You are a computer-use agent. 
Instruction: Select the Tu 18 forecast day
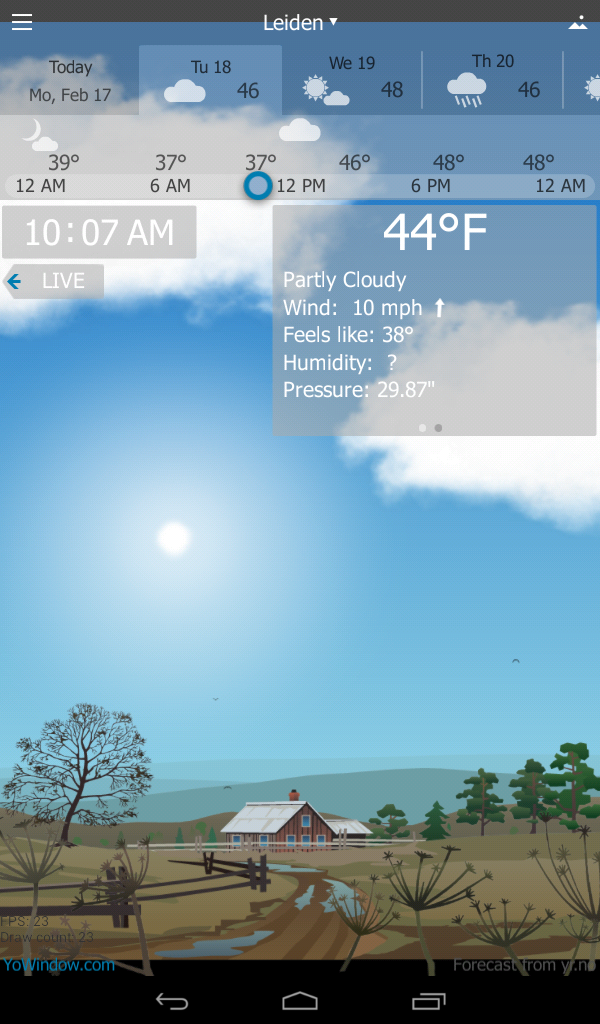coord(211,81)
